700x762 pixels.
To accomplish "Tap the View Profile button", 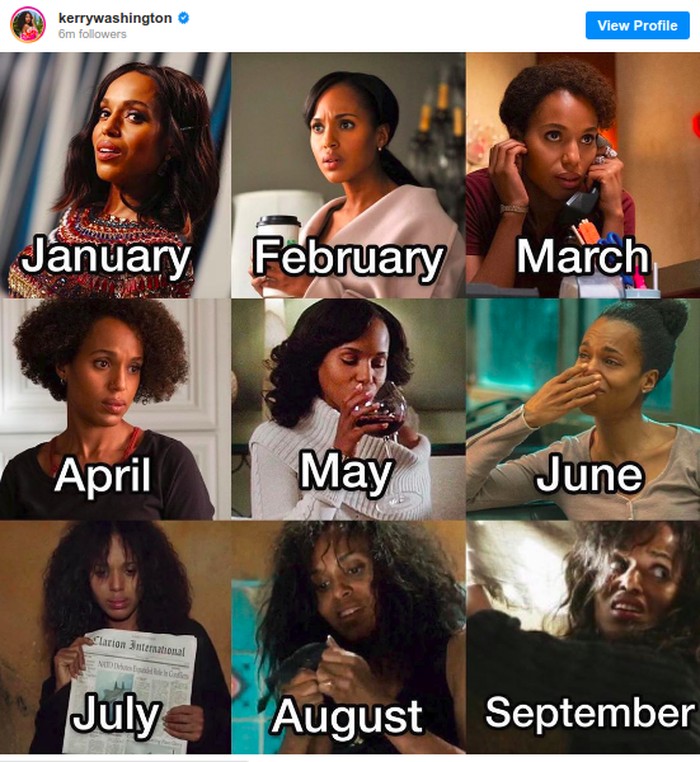I will 637,25.
